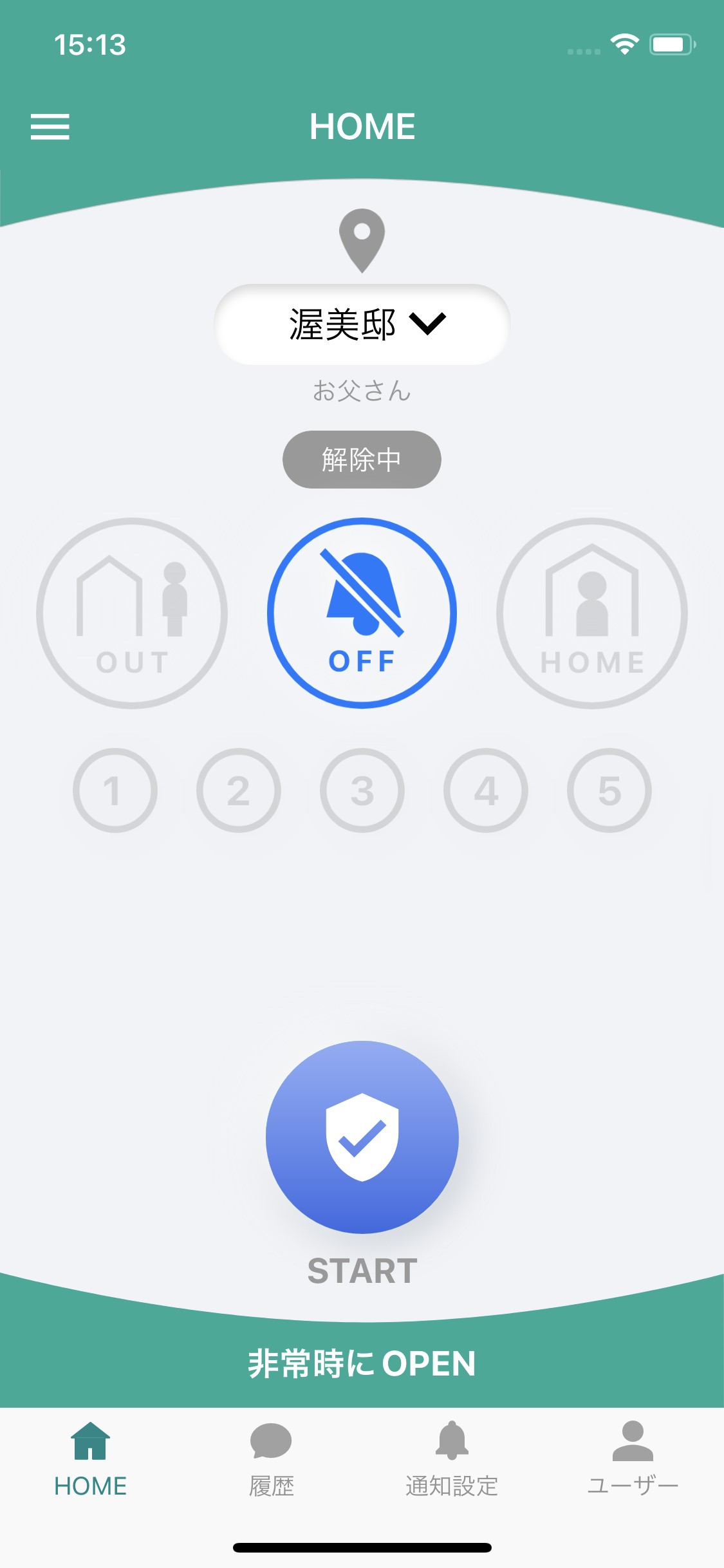The height and width of the screenshot is (1568, 724).
Task: Expand the 渥美邸 location dropdown
Action: pos(362,324)
